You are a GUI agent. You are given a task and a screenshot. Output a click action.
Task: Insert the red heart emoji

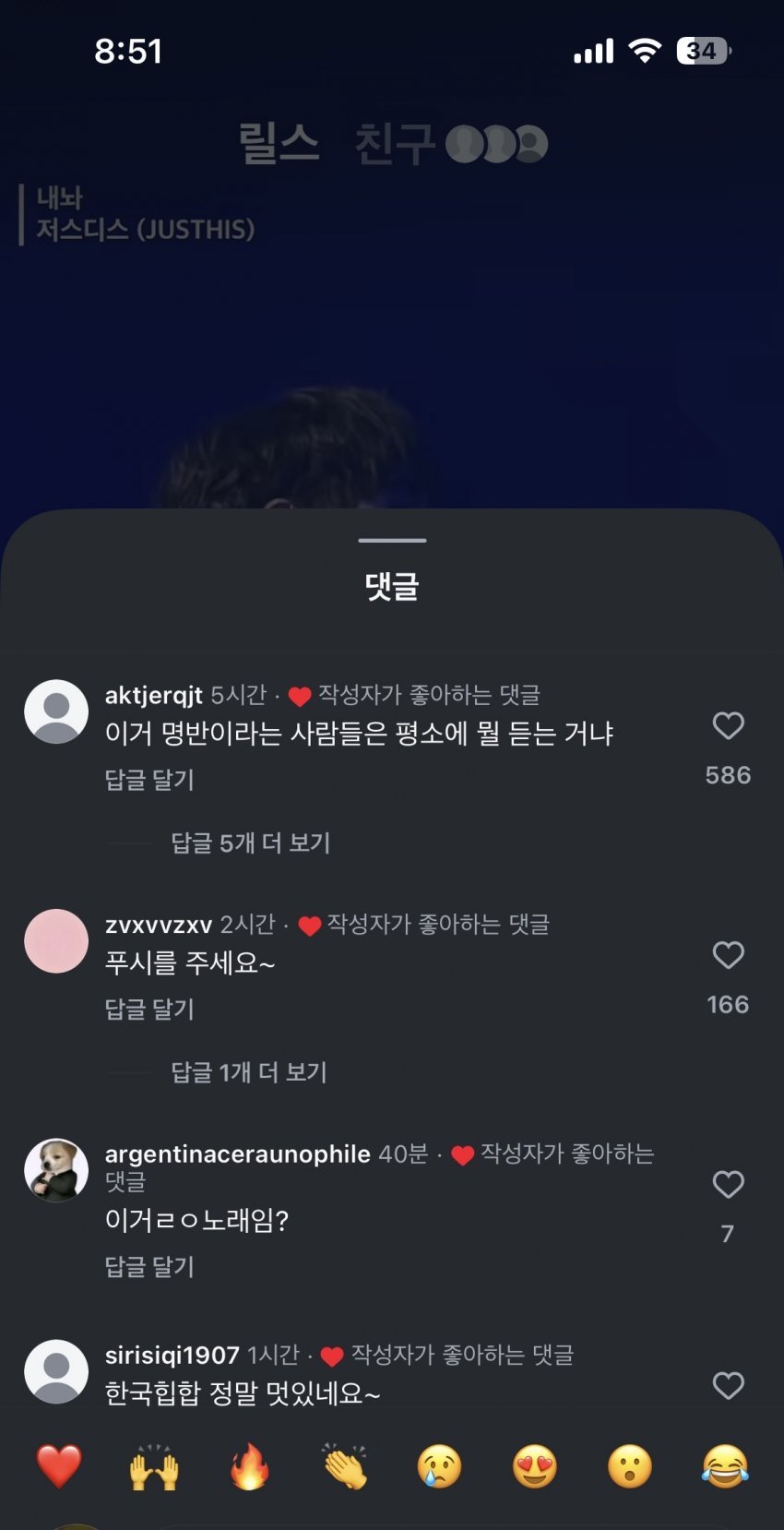tap(59, 1466)
